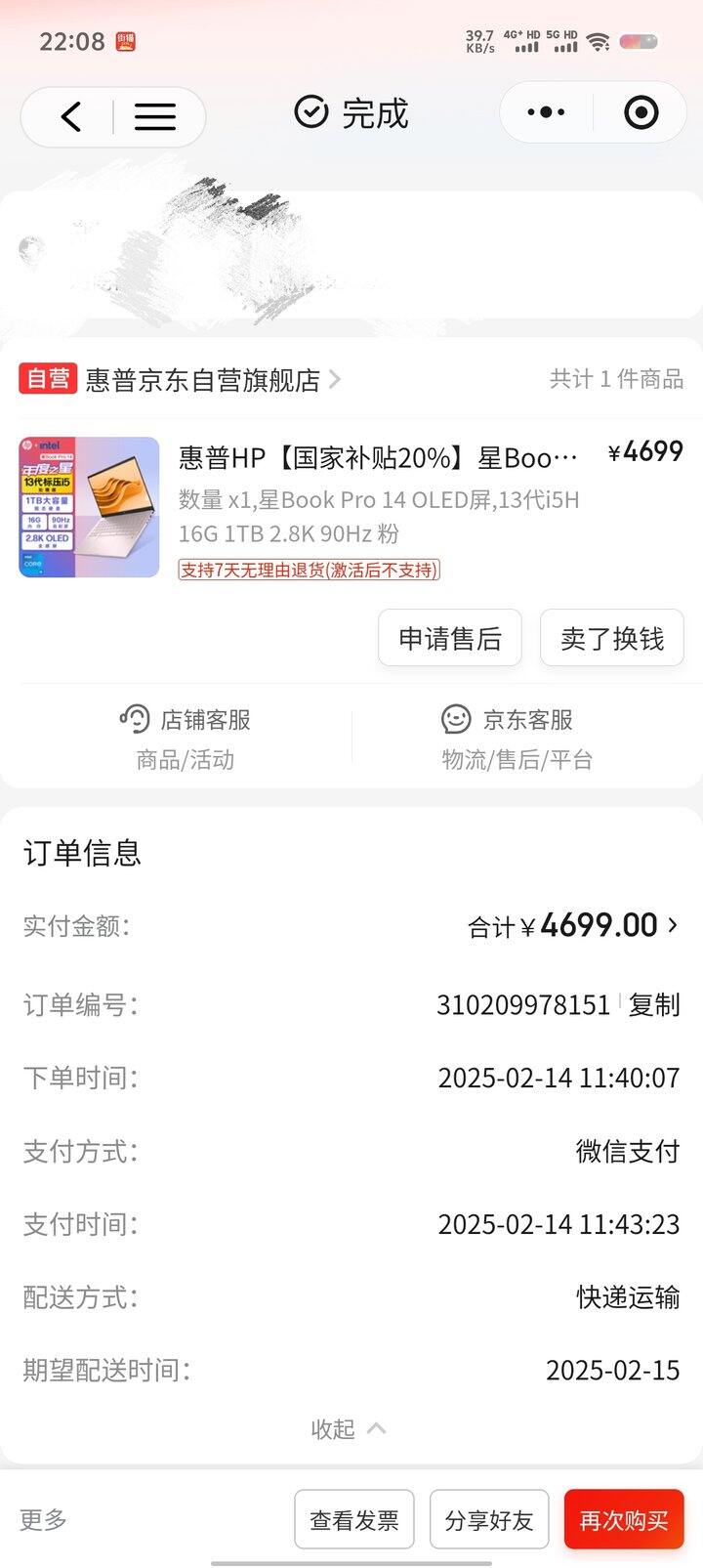Viewport: 703px width, 1568px height.
Task: Tap 卖了换钱 to trade in the item
Action: tap(612, 637)
